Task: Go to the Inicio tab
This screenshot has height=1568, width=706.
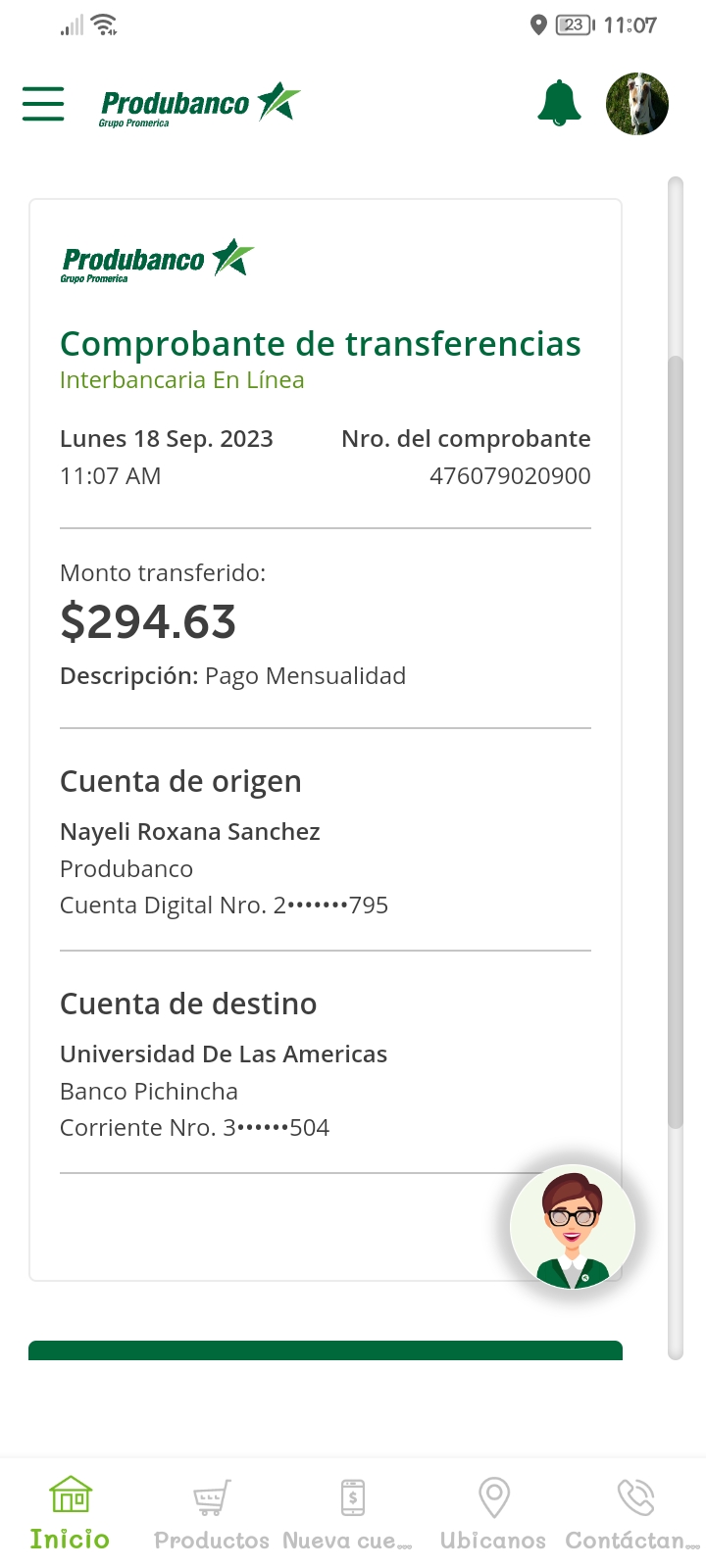Action: point(70,1514)
